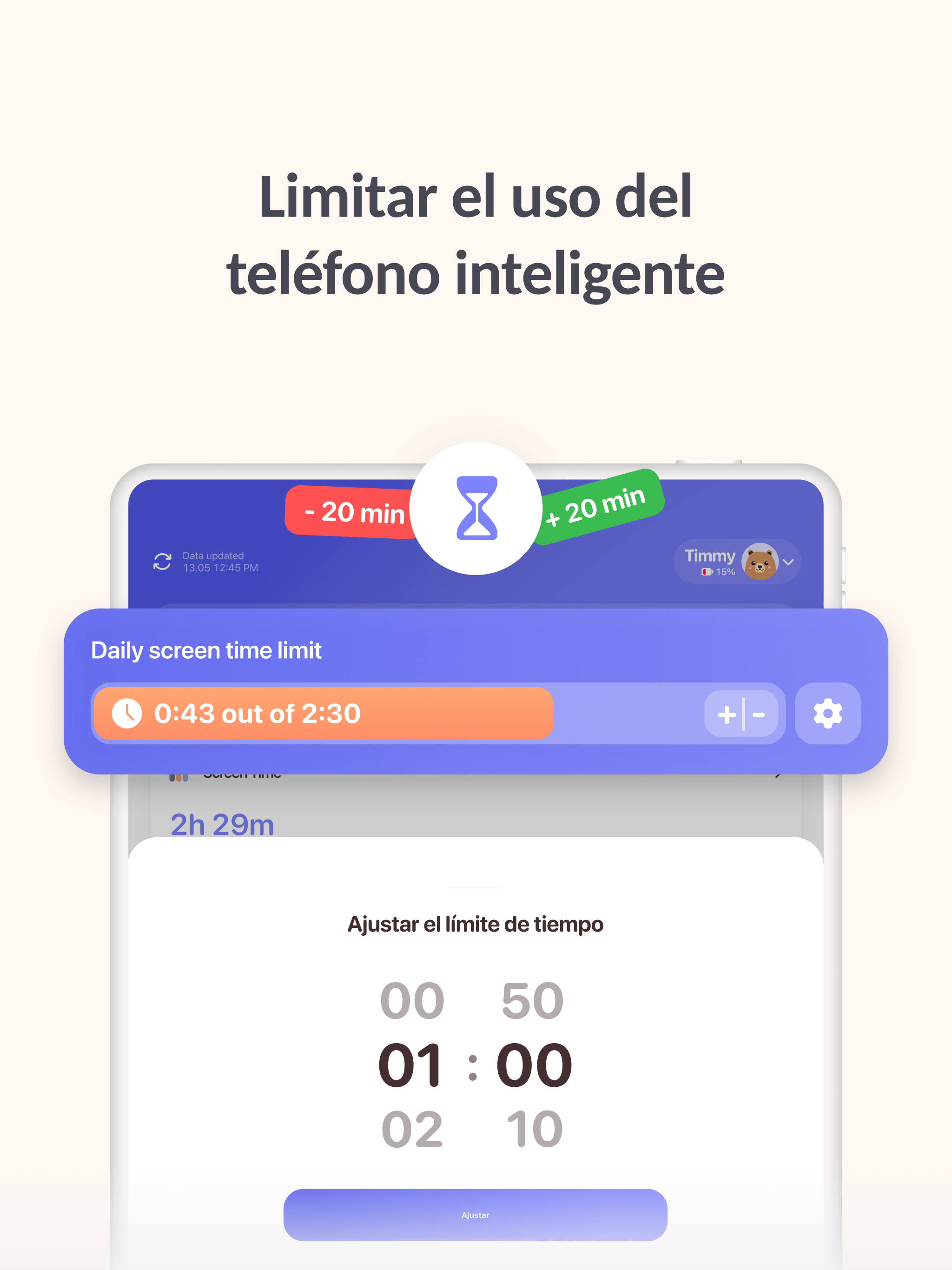Tap the clock icon in the orange progress bar
This screenshot has width=952, height=1270.
click(x=127, y=714)
